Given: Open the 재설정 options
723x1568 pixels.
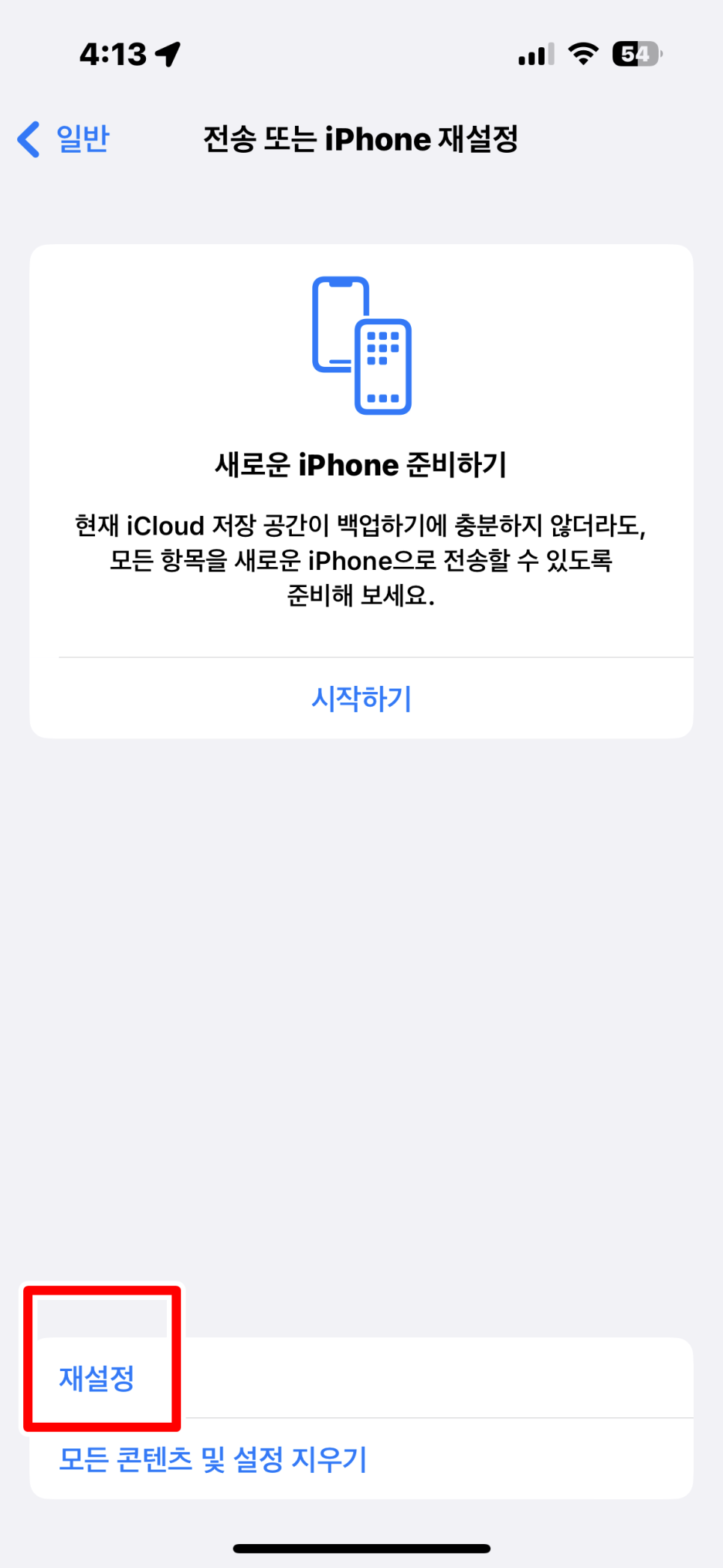Looking at the screenshot, I should (x=361, y=1378).
